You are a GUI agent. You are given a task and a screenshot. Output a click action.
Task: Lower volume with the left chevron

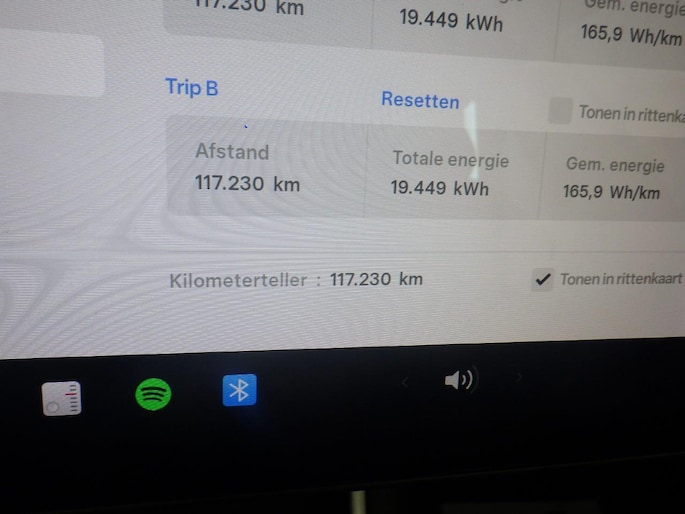pos(404,380)
